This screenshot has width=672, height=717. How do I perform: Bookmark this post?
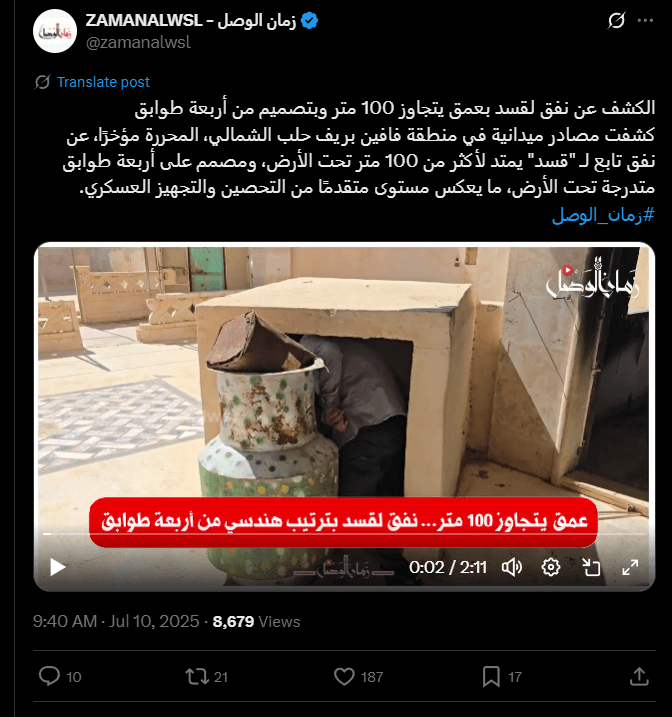(491, 677)
